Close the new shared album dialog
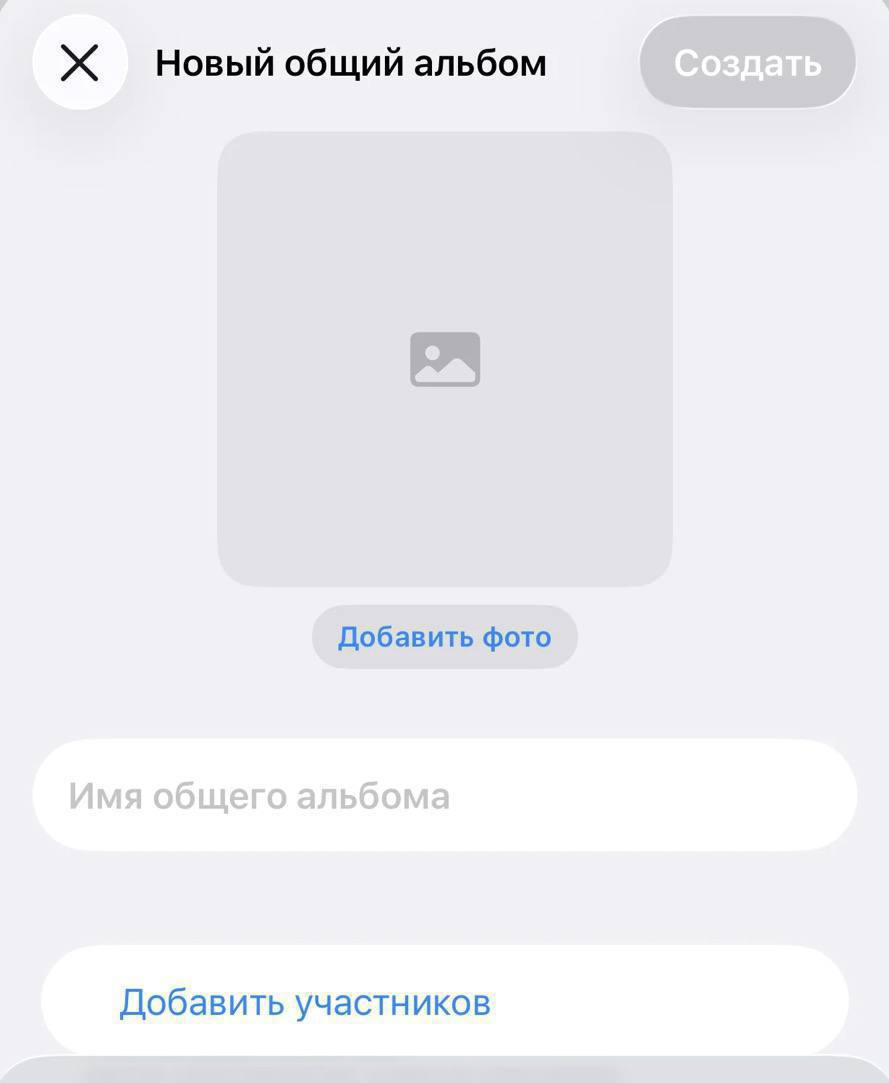This screenshot has width=889, height=1083. point(79,63)
